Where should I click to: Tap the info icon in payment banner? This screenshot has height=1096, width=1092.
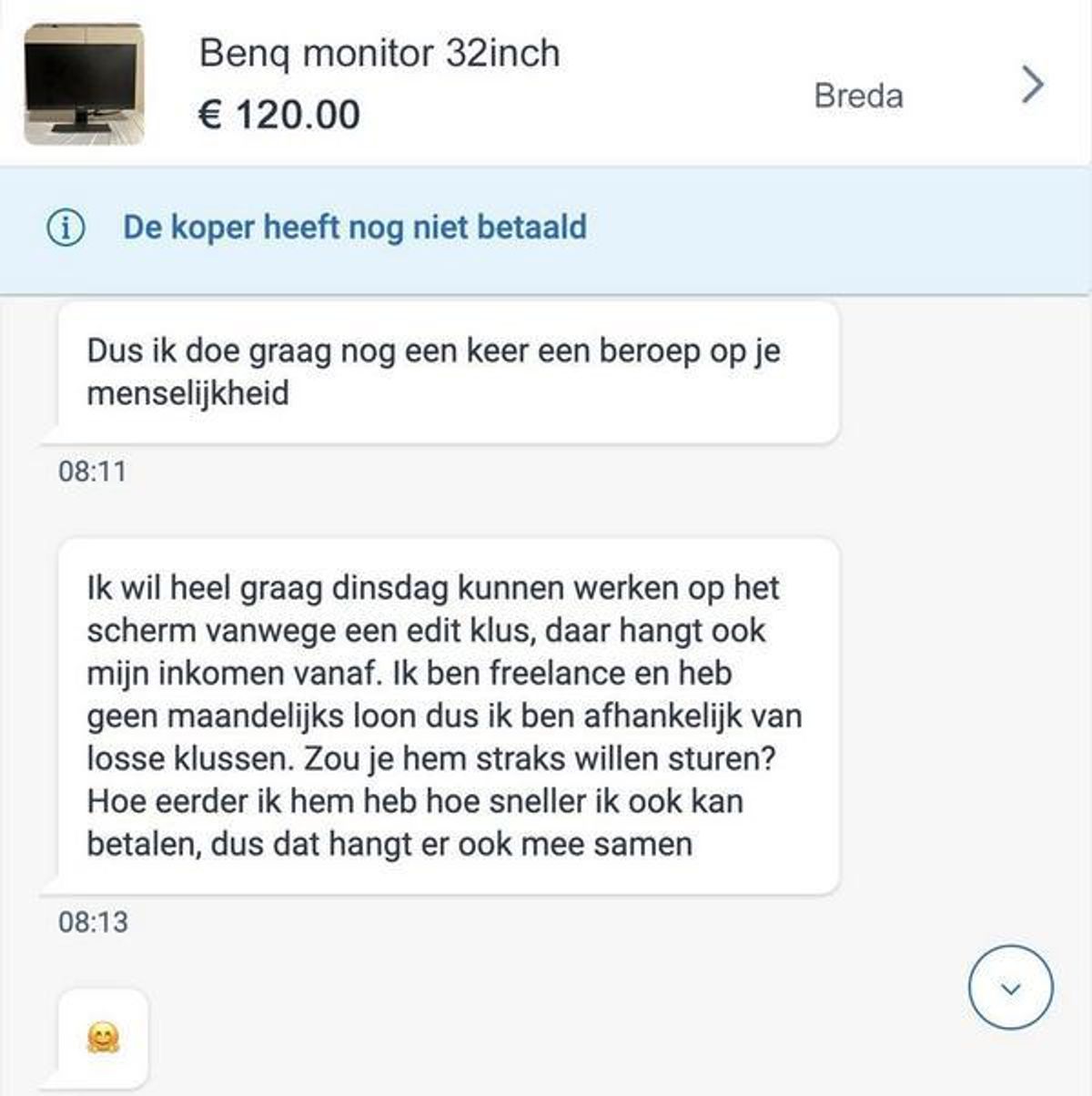point(66,228)
